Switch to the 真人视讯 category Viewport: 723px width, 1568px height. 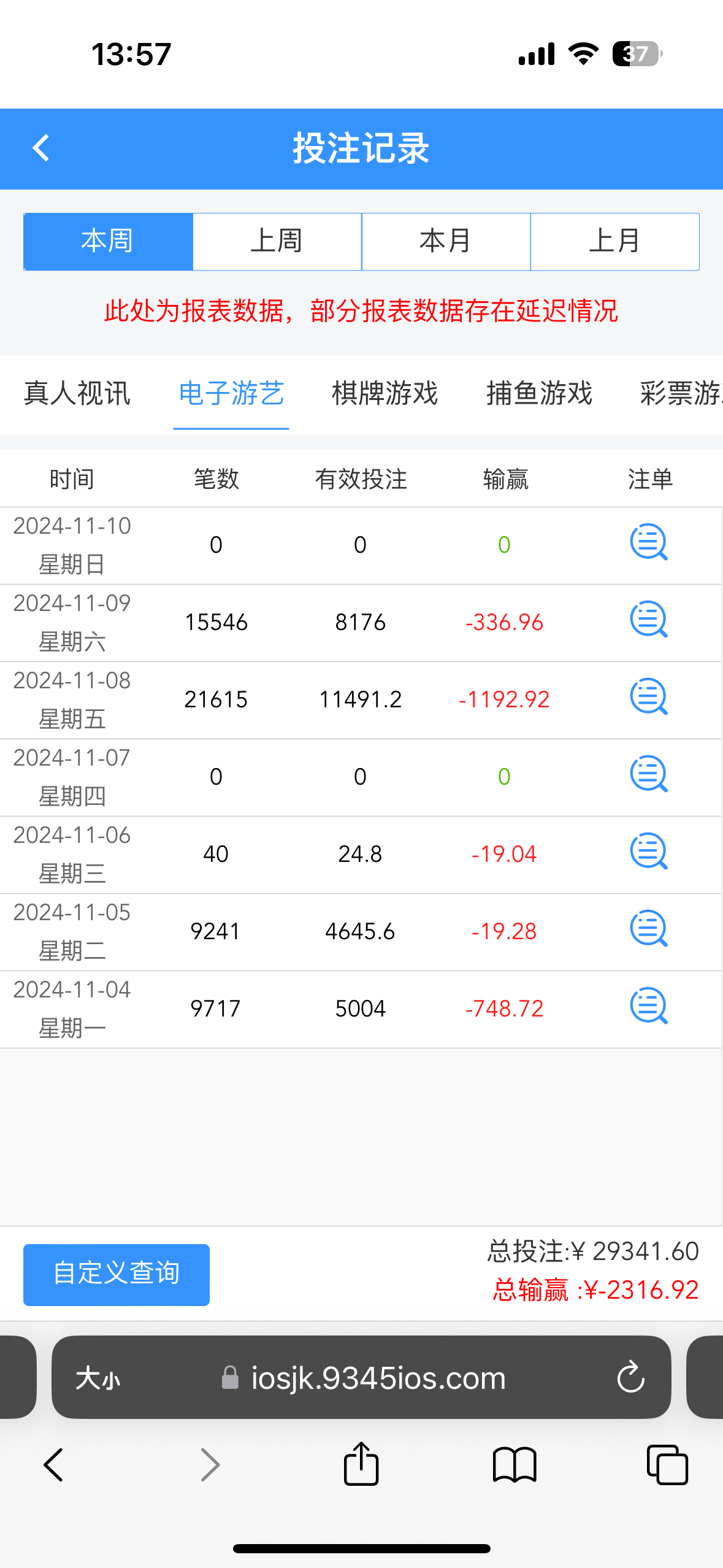[x=77, y=393]
